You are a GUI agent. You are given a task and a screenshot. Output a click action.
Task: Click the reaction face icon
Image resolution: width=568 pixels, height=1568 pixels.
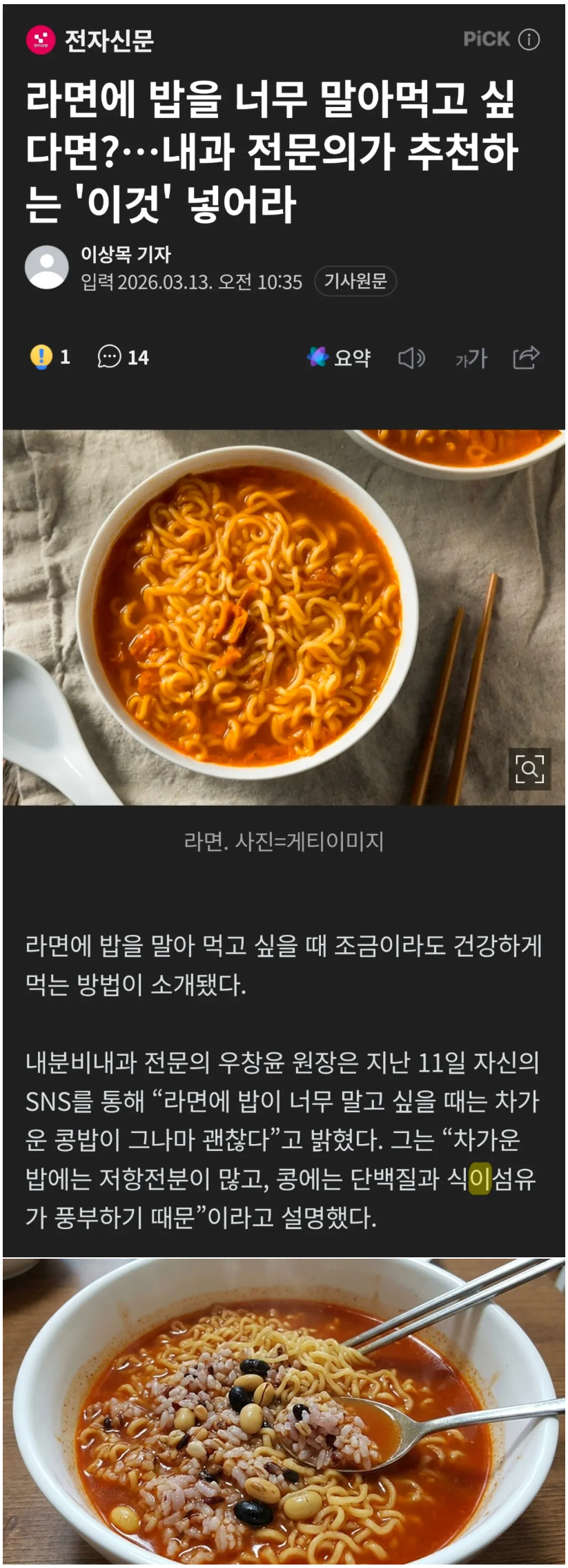[x=42, y=356]
